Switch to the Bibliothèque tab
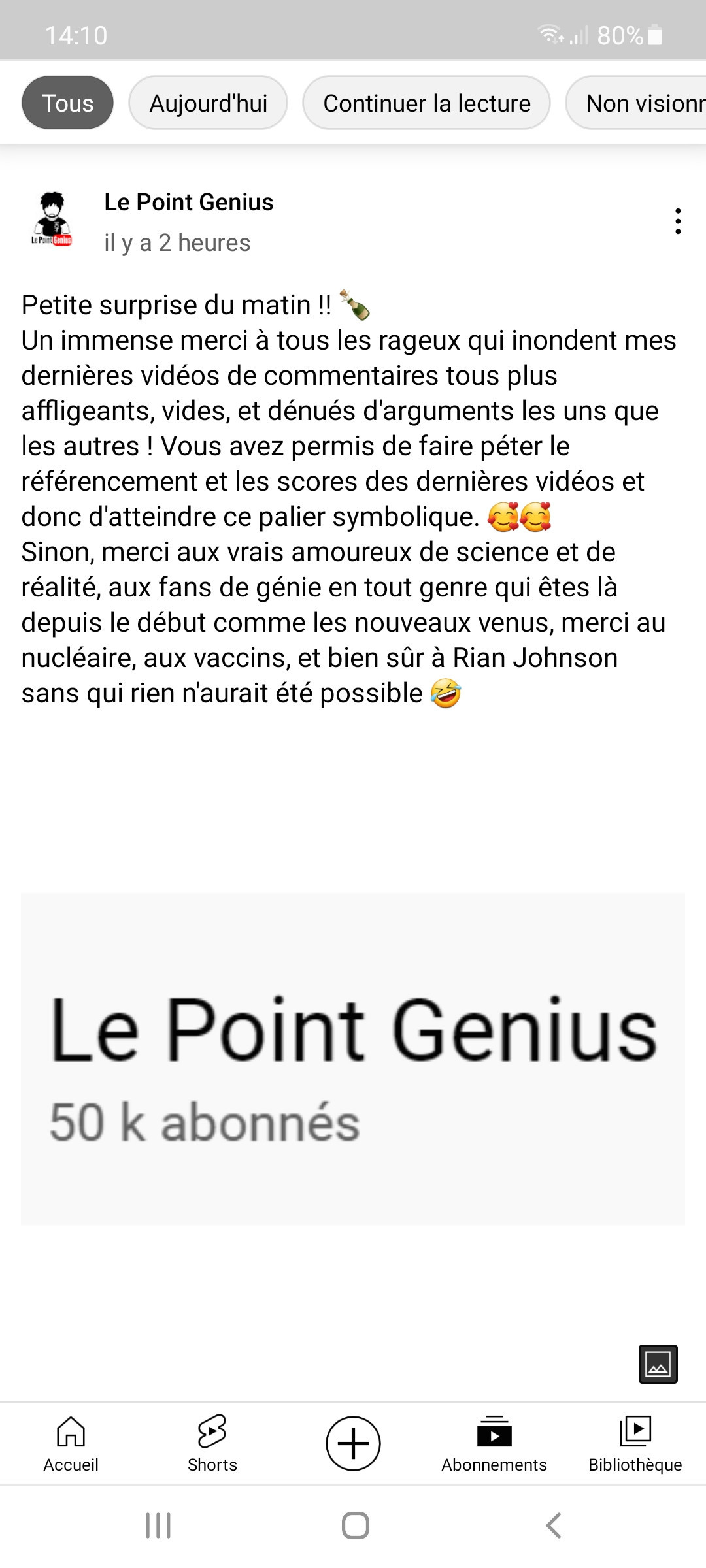This screenshot has height=1568, width=706. click(x=635, y=1444)
